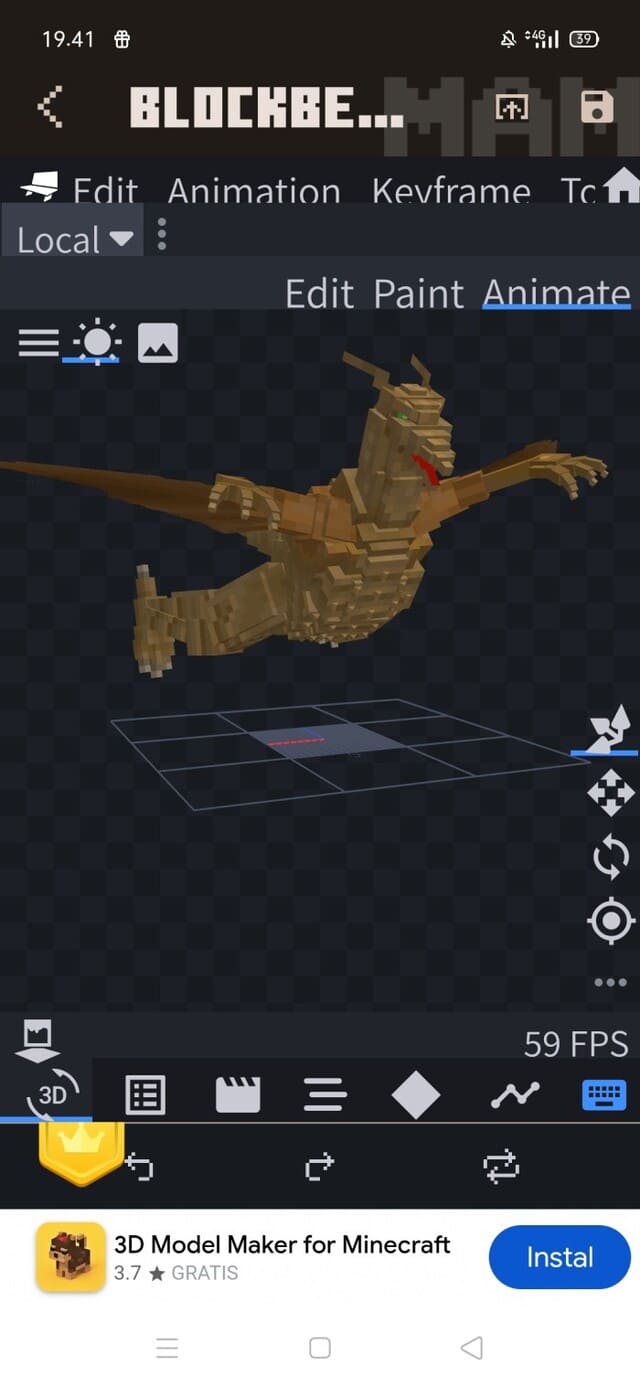This screenshot has height=1387, width=640.
Task: Open the Animation menu
Action: (x=254, y=190)
